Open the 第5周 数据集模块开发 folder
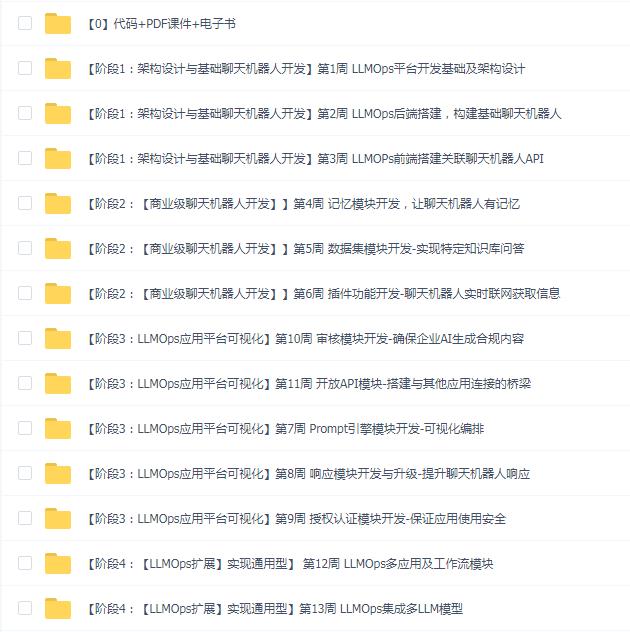This screenshot has height=632, width=630. [x=305, y=249]
